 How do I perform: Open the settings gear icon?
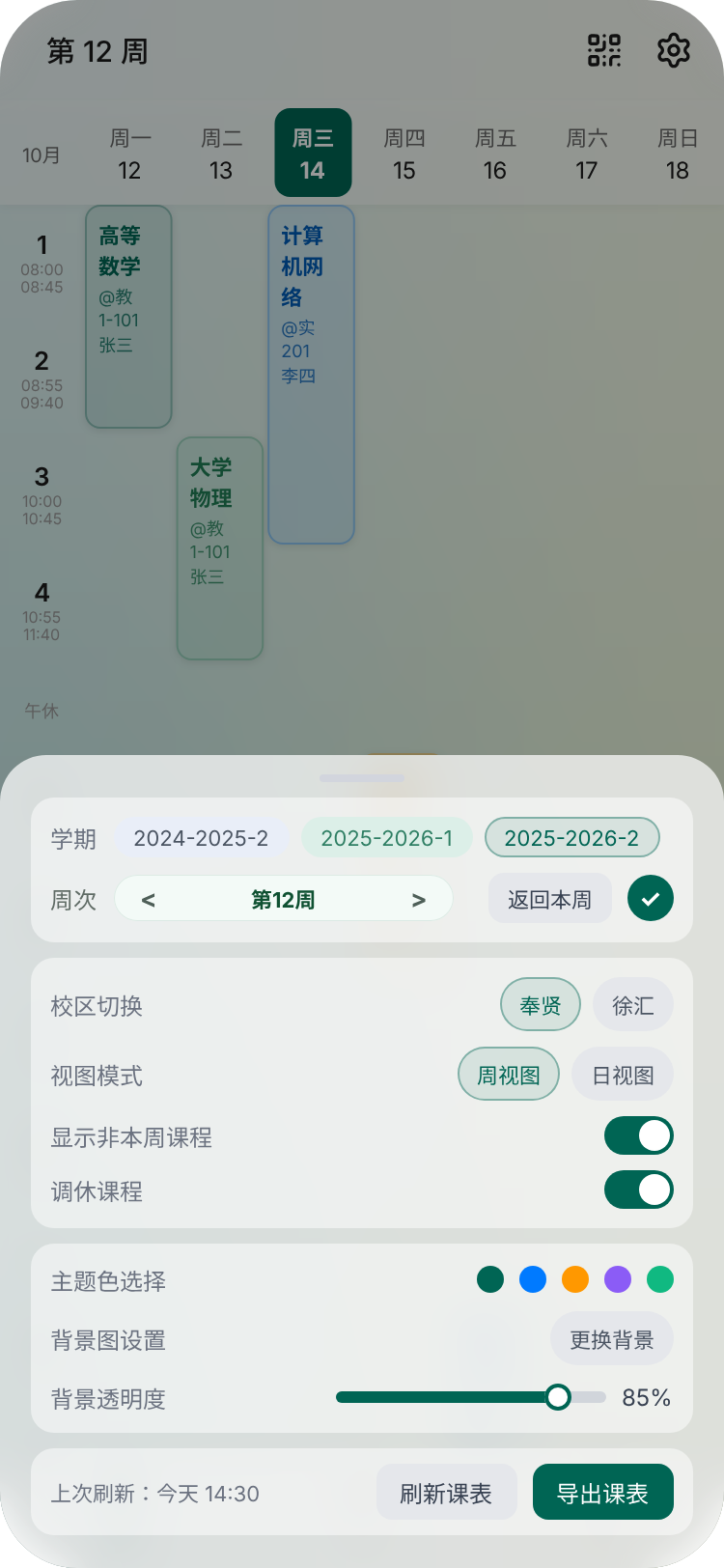673,50
